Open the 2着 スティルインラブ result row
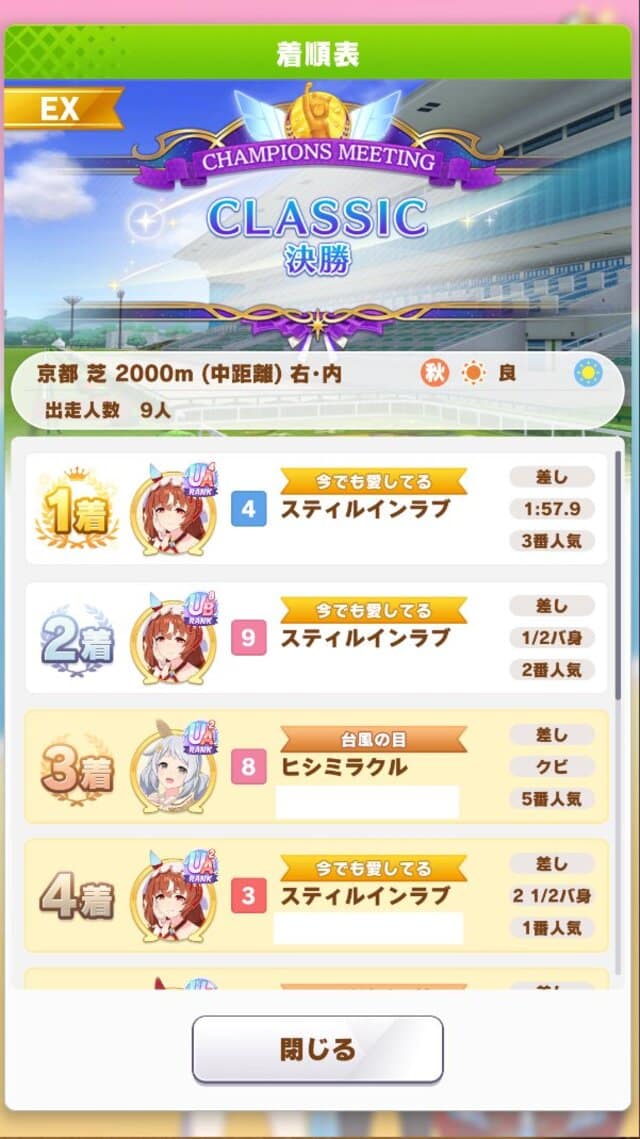This screenshot has width=640, height=1139. tap(316, 638)
